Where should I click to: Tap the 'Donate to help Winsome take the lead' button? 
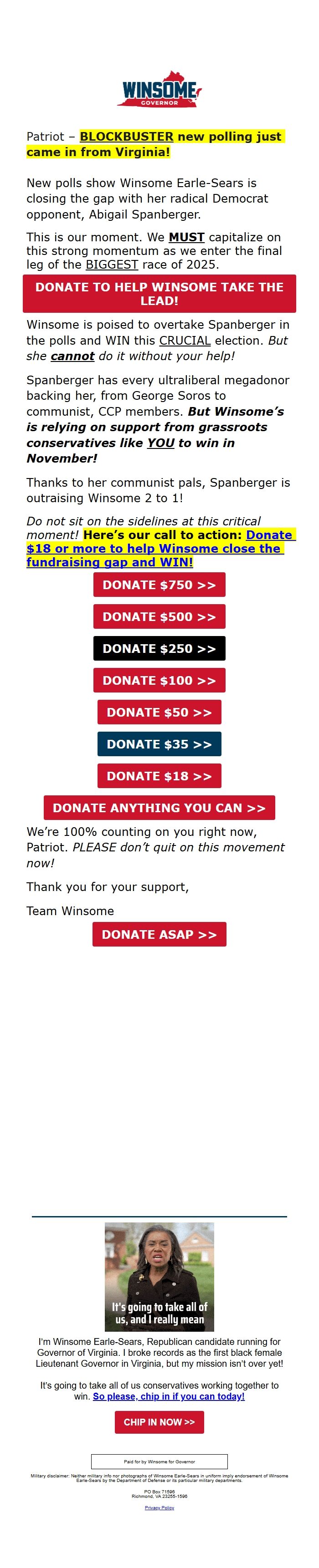point(159,293)
